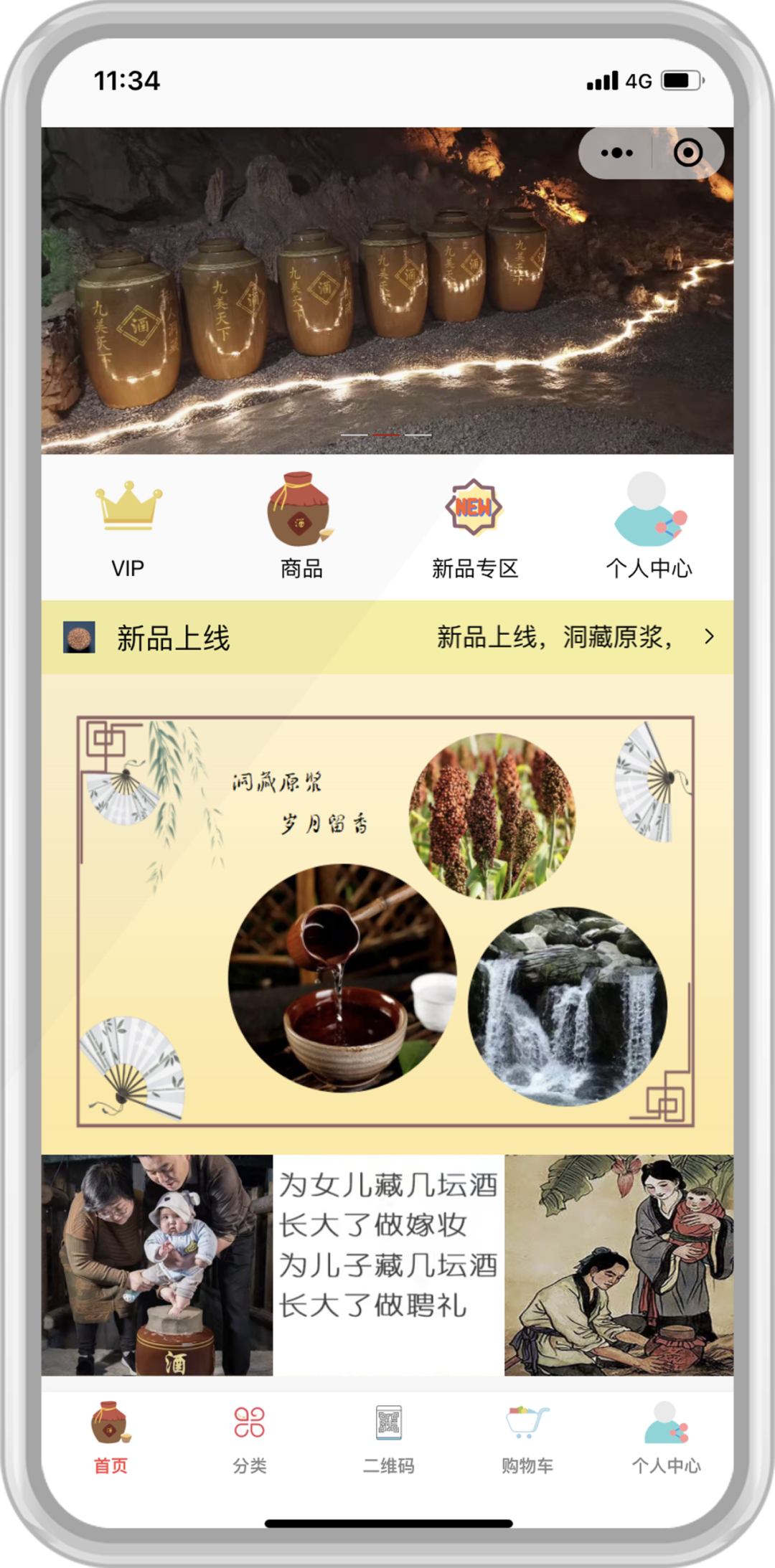
Task: Go to 商品 wine jar shortcut
Action: [x=301, y=528]
